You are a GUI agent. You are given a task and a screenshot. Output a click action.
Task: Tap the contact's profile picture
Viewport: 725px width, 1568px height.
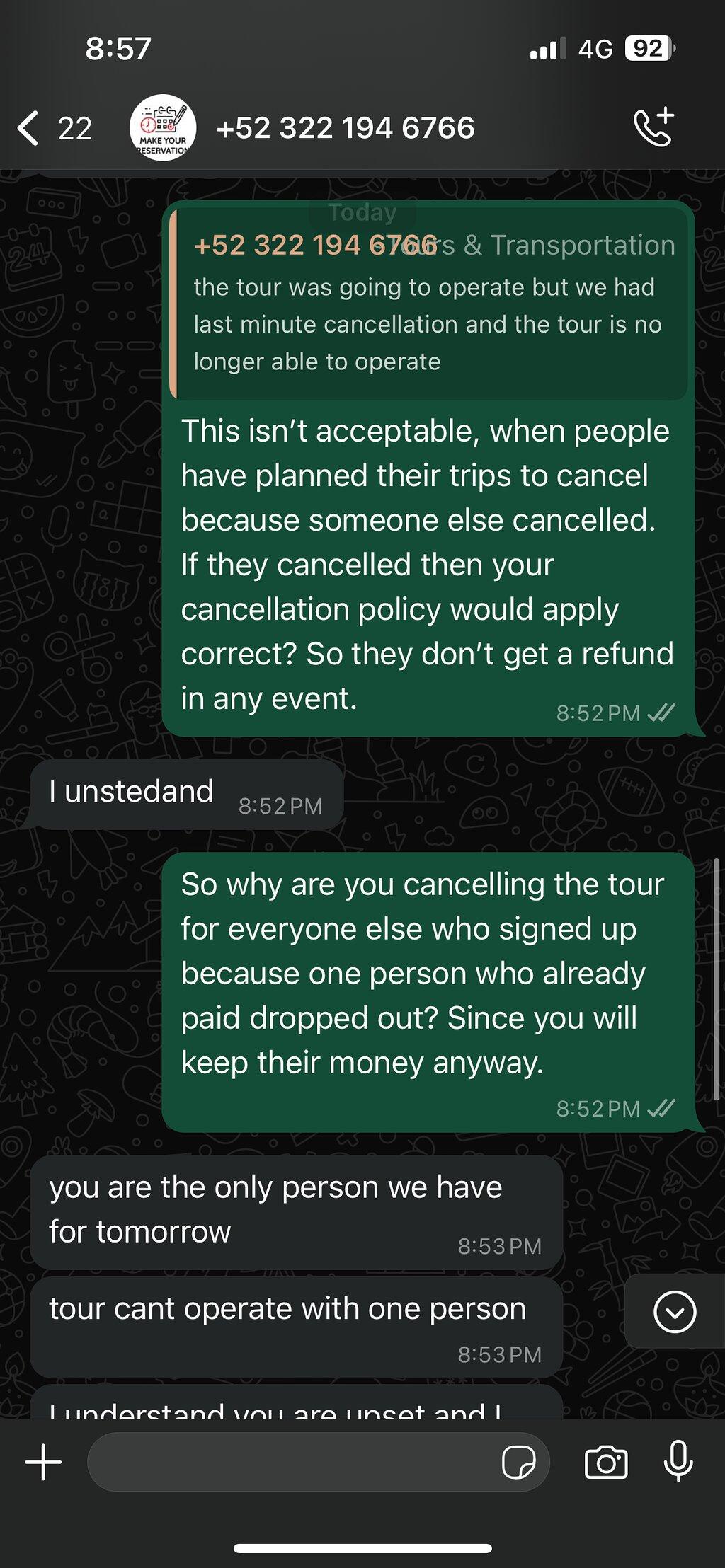tap(163, 127)
